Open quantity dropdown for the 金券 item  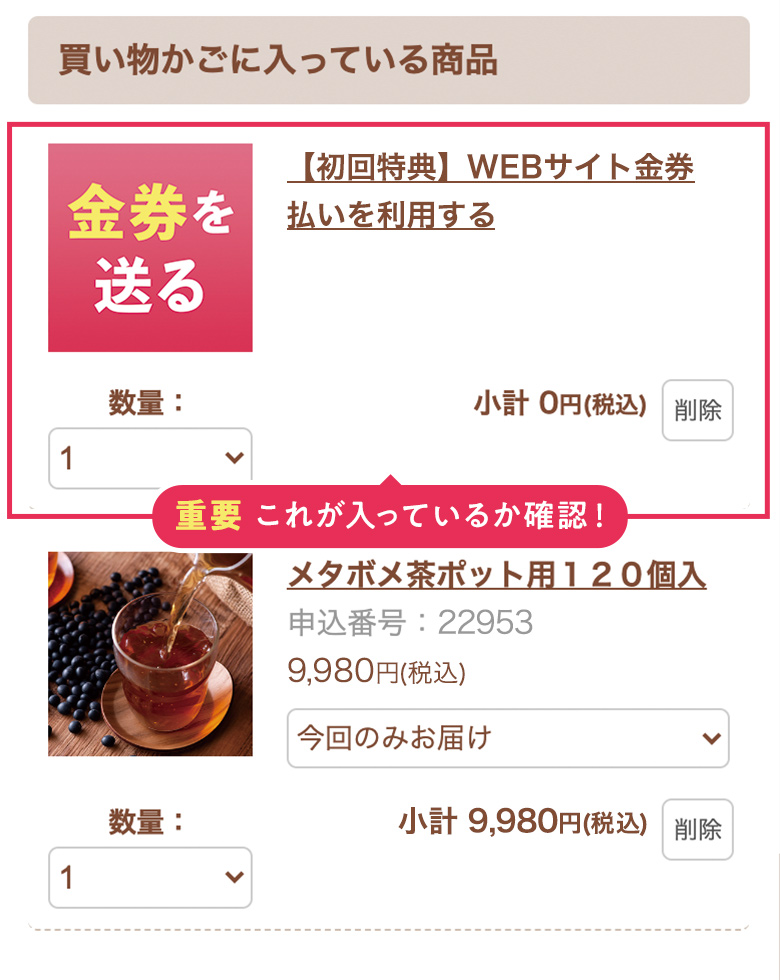(x=150, y=459)
